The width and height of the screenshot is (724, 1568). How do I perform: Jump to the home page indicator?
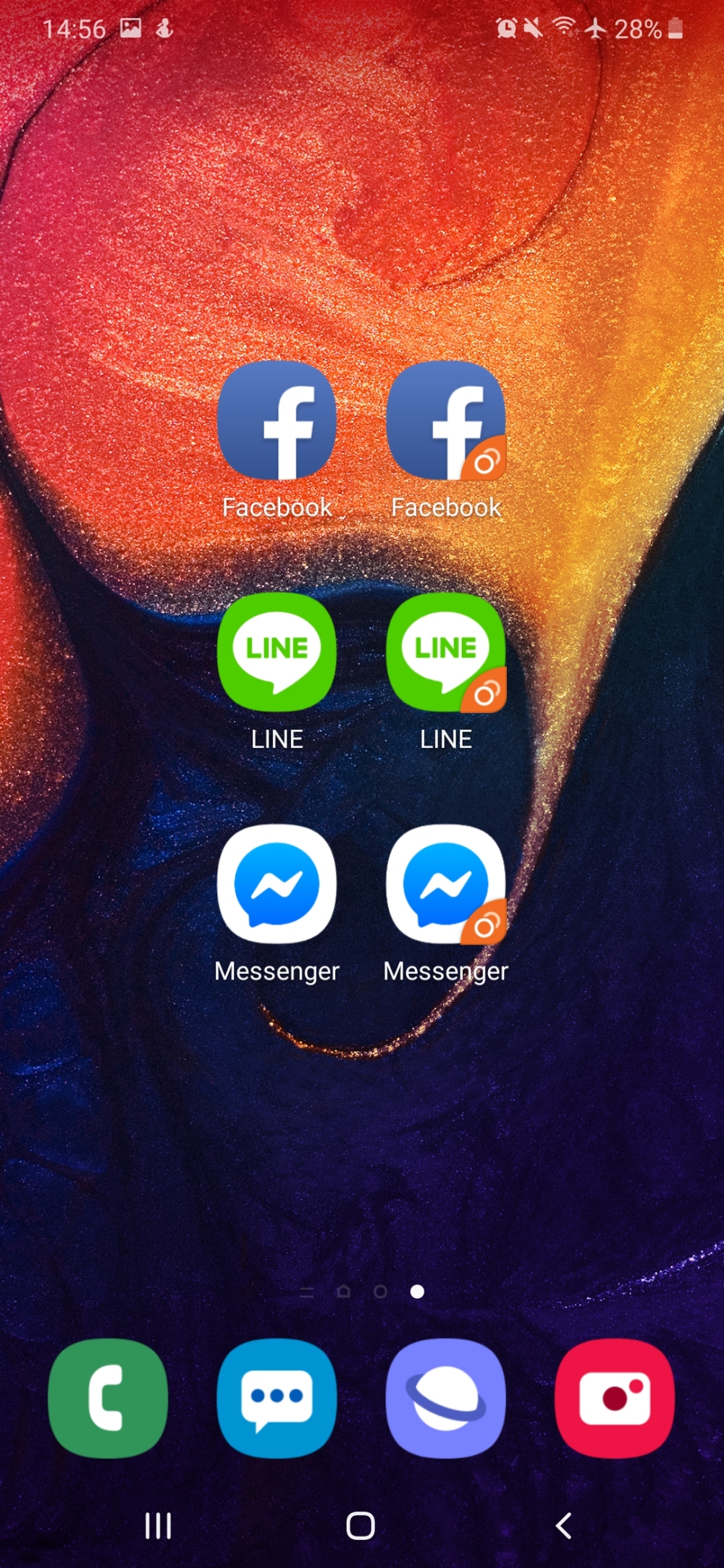344,1291
